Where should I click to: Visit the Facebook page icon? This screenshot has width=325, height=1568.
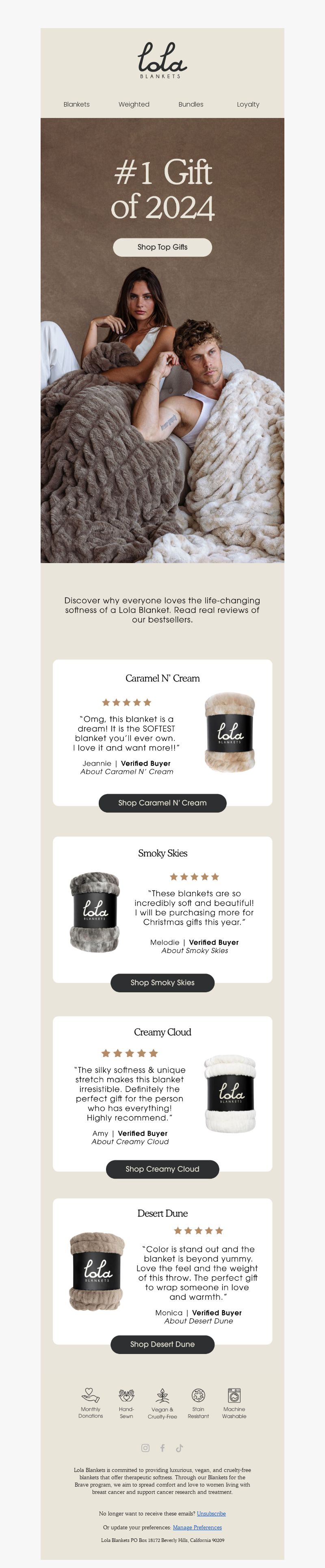(x=162, y=1448)
